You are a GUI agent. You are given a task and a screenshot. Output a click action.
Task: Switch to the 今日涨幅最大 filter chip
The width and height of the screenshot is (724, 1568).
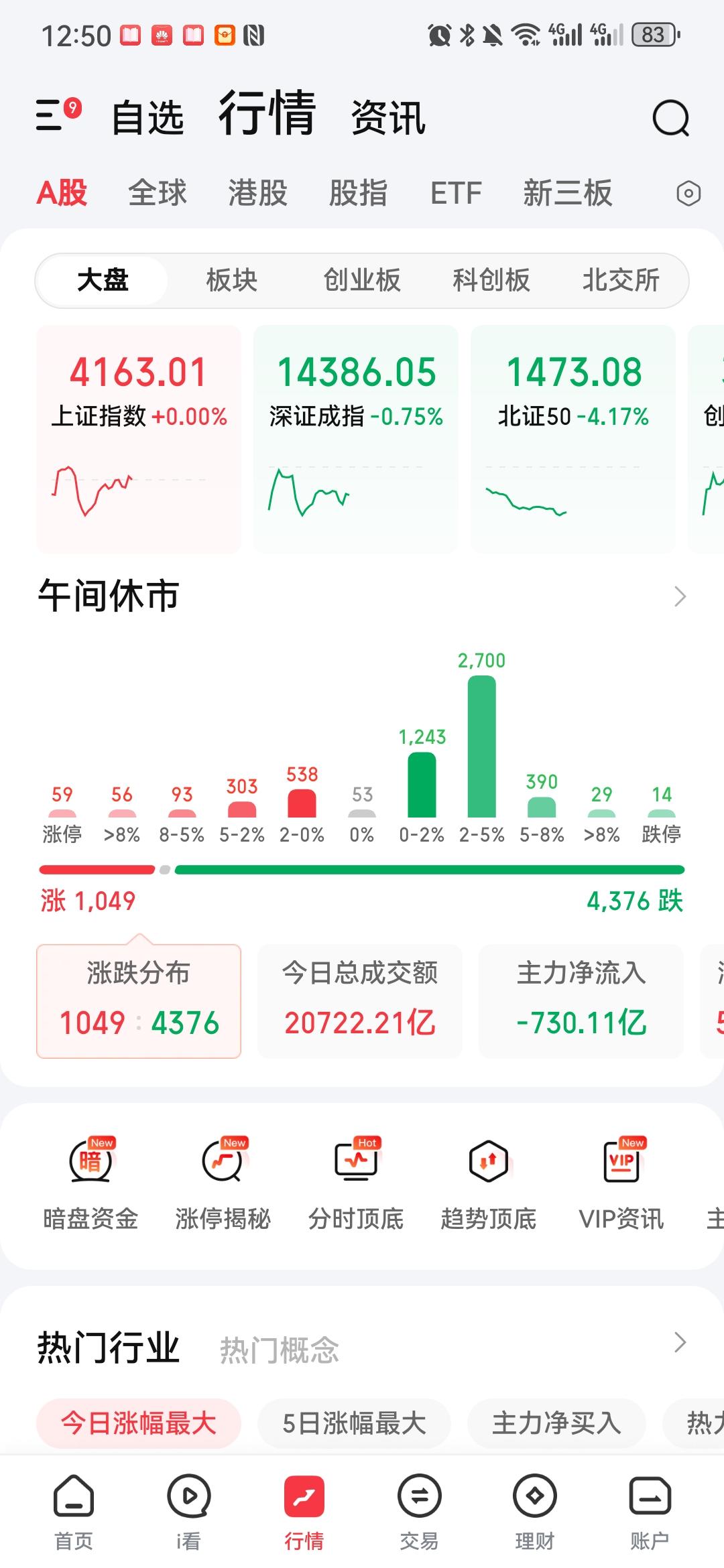[137, 1425]
